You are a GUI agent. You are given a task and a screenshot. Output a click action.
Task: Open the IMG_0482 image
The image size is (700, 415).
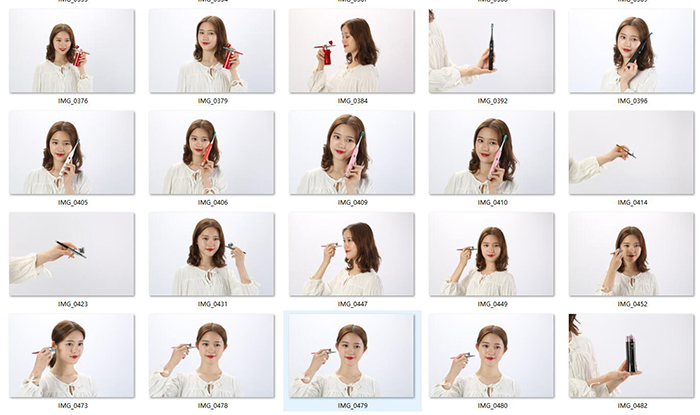pyautogui.click(x=631, y=355)
